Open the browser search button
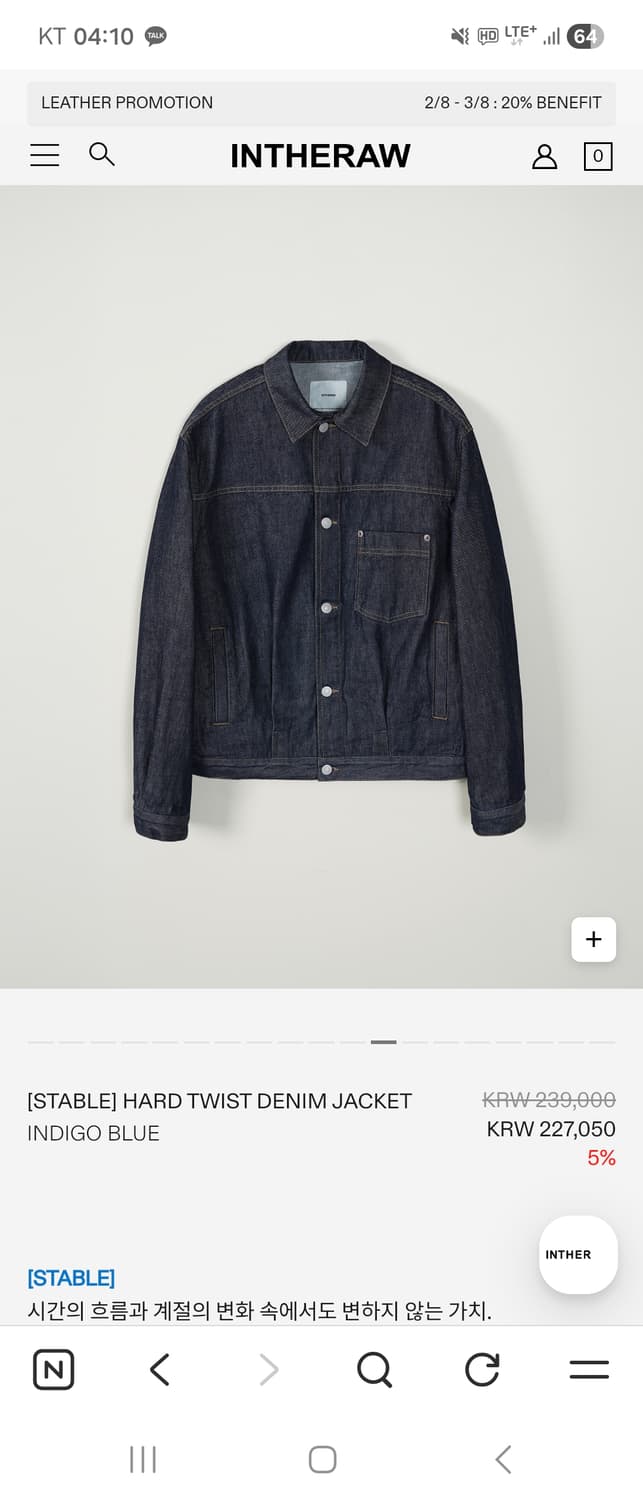643x1500 pixels. pos(374,1370)
